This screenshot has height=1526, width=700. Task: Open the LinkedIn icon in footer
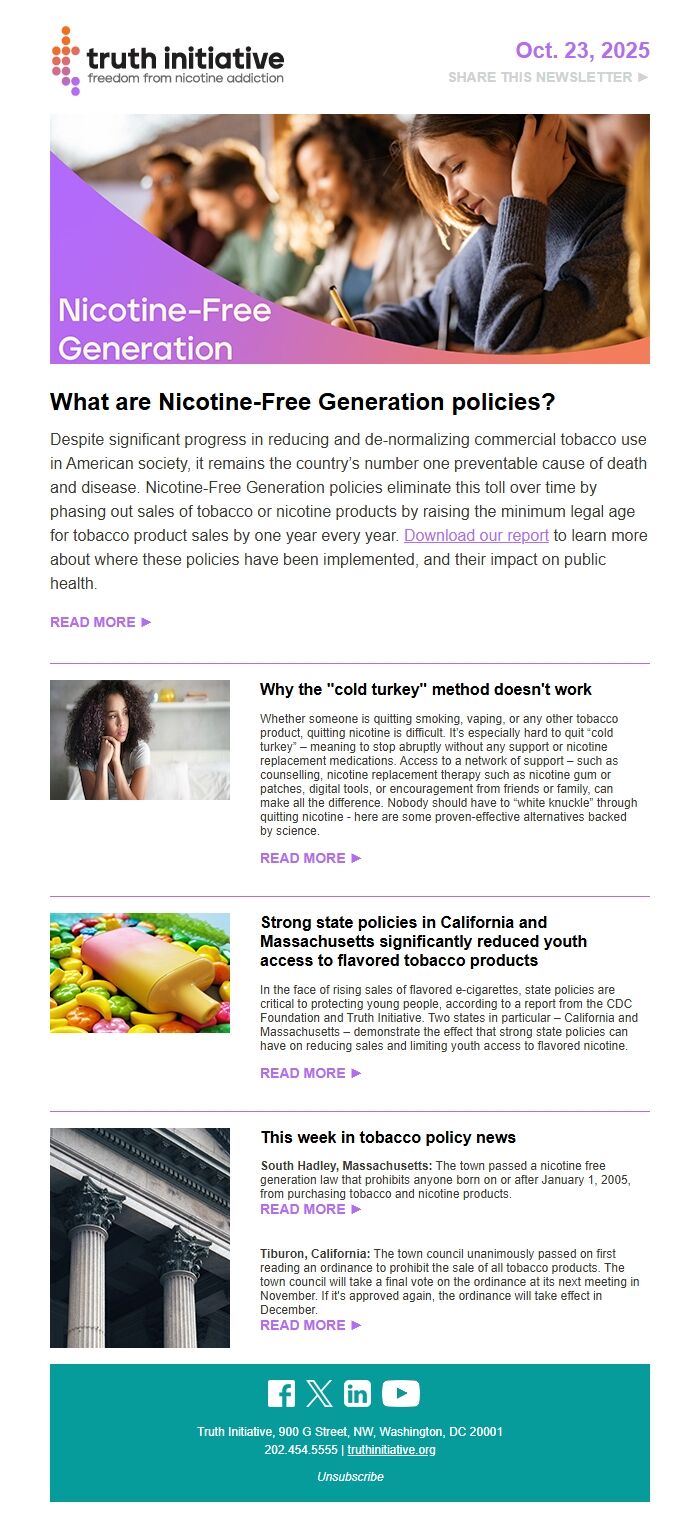pyautogui.click(x=357, y=1393)
